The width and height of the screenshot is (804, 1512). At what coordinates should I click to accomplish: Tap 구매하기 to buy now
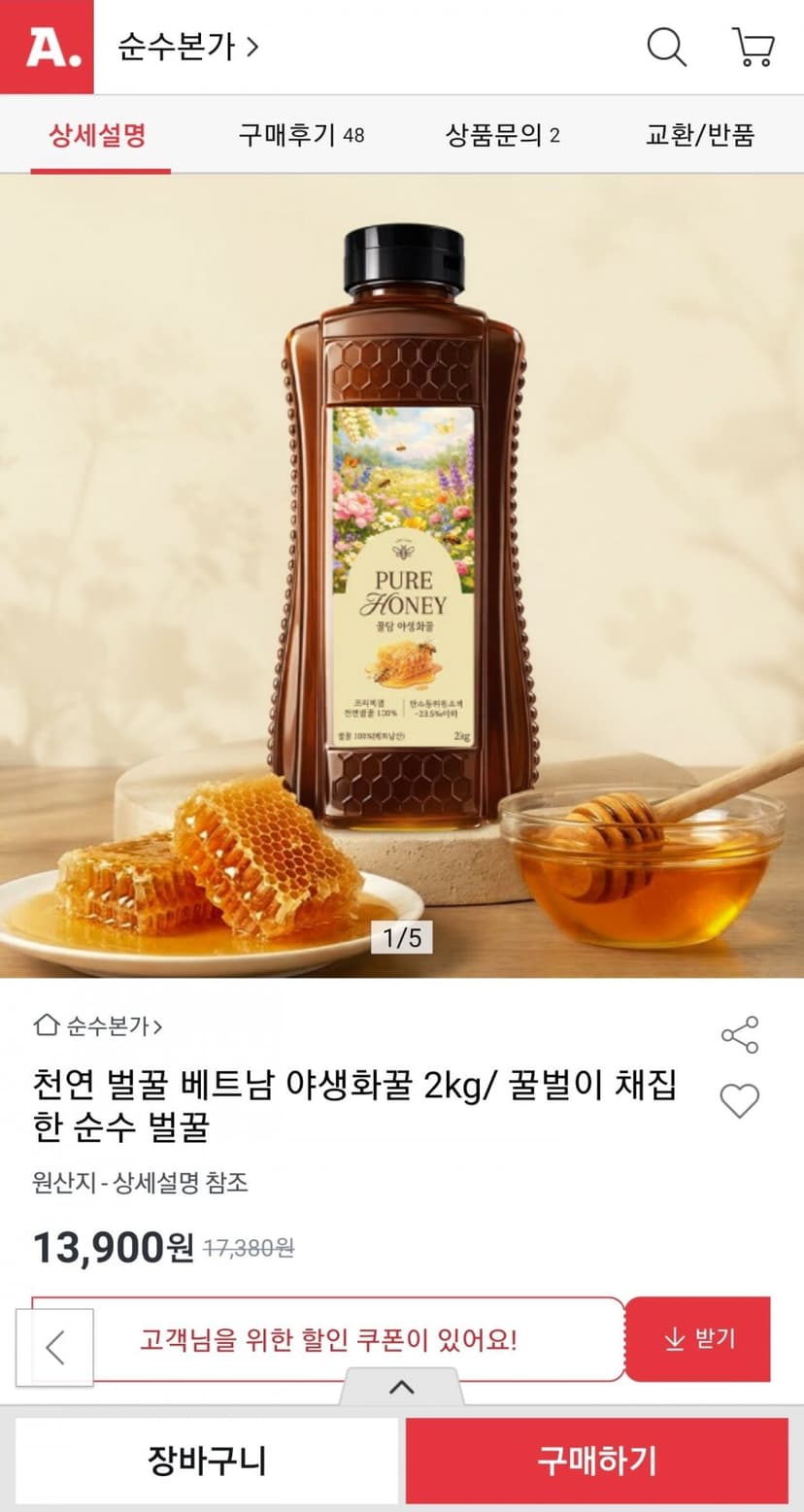pos(597,1461)
